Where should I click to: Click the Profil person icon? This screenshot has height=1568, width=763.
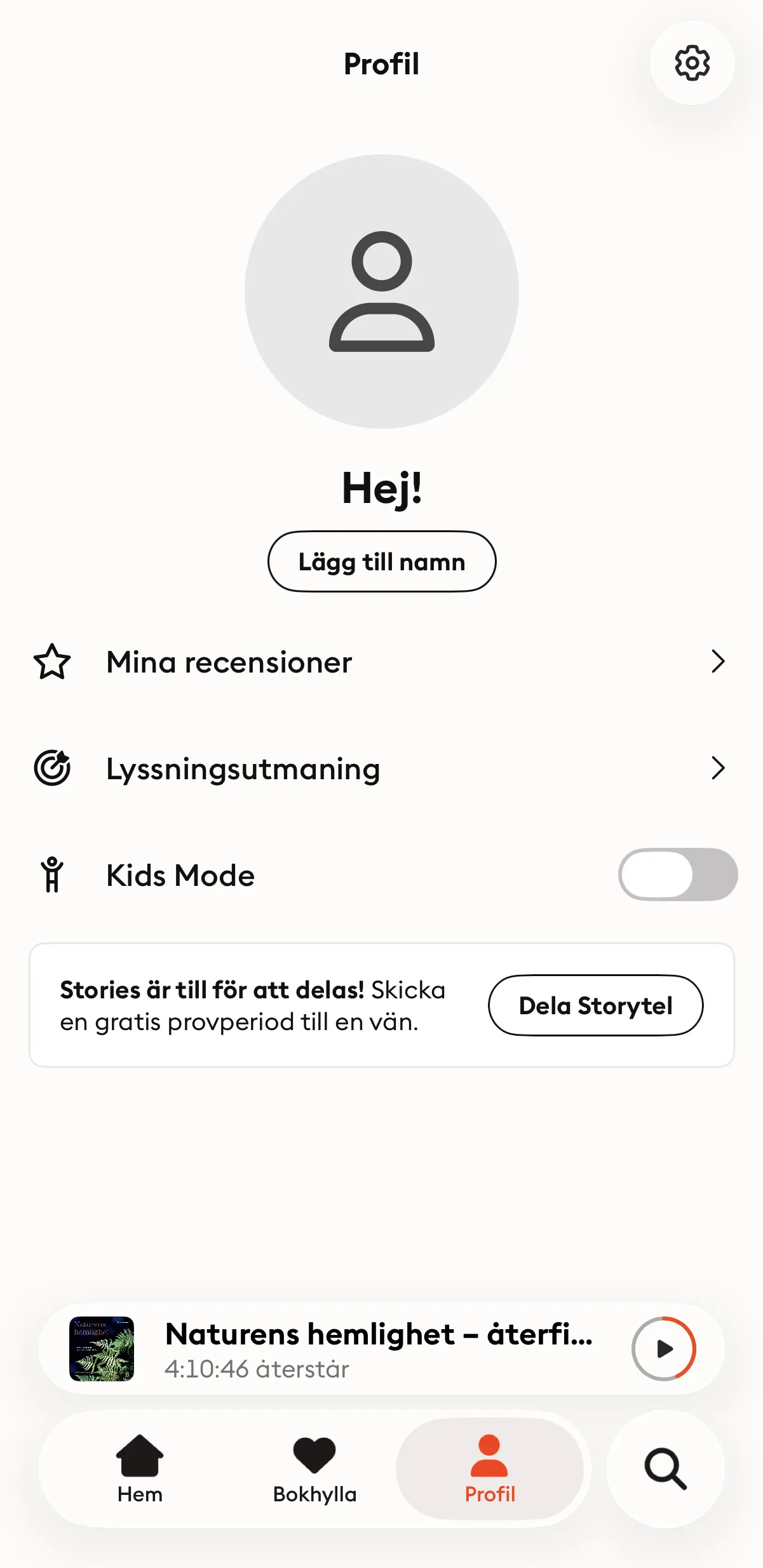[489, 1454]
